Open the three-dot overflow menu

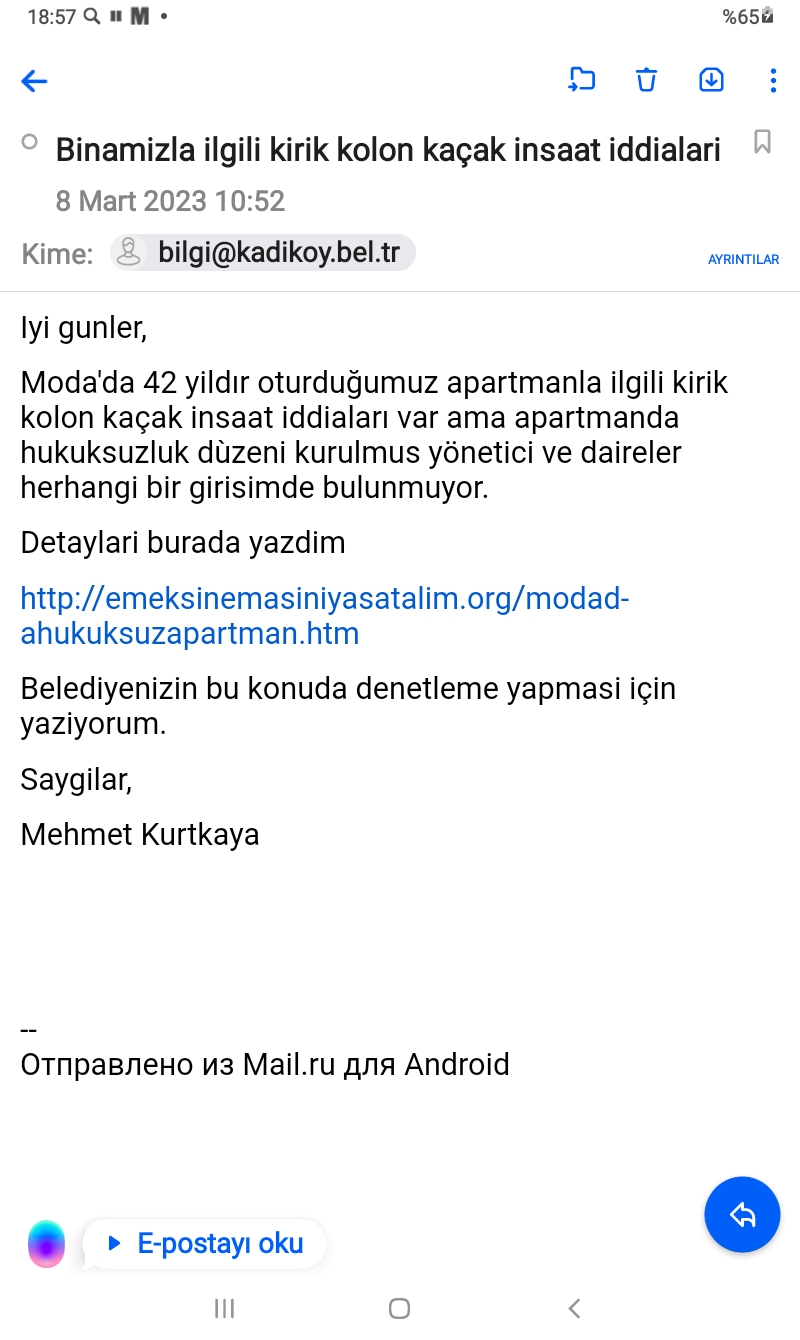(x=773, y=79)
